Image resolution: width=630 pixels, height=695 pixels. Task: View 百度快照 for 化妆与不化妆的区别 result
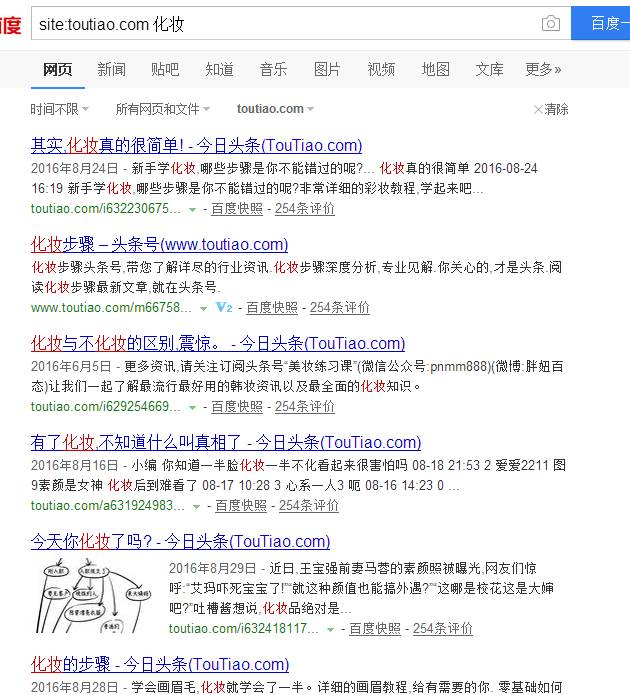[x=237, y=407]
